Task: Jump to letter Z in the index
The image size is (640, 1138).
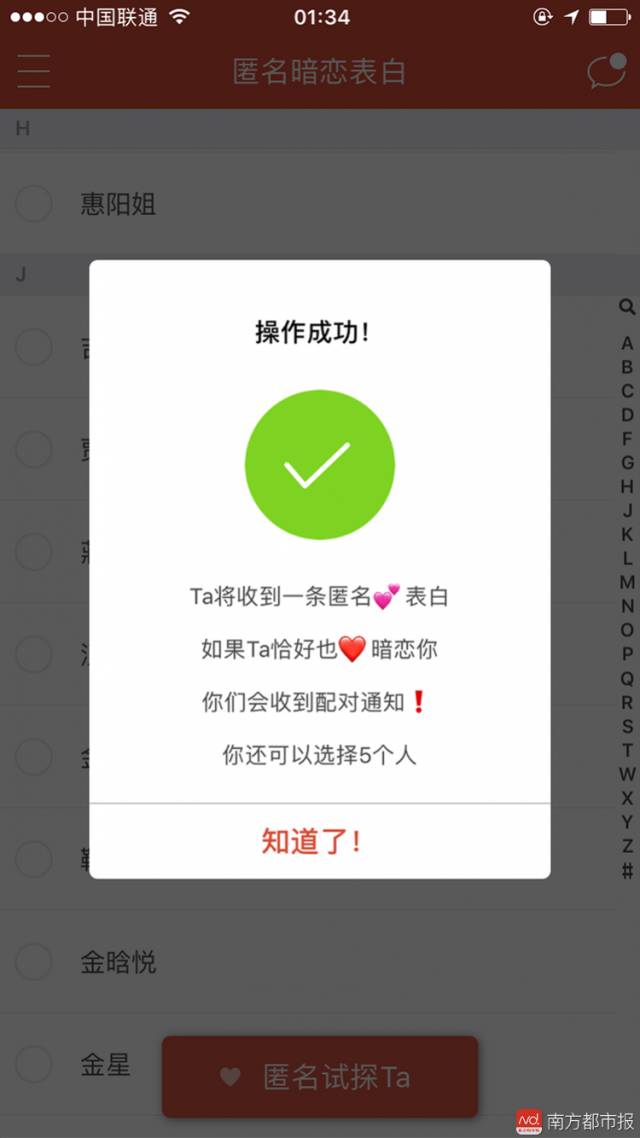Action: tap(627, 846)
